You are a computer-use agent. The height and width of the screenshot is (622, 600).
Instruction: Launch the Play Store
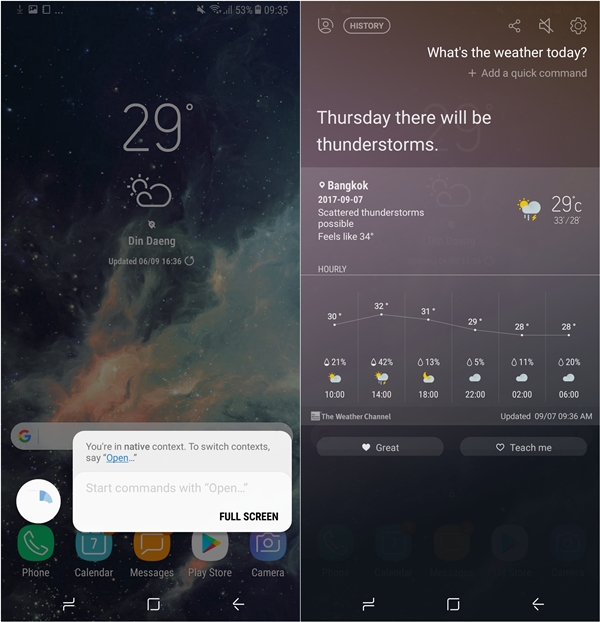[x=210, y=545]
